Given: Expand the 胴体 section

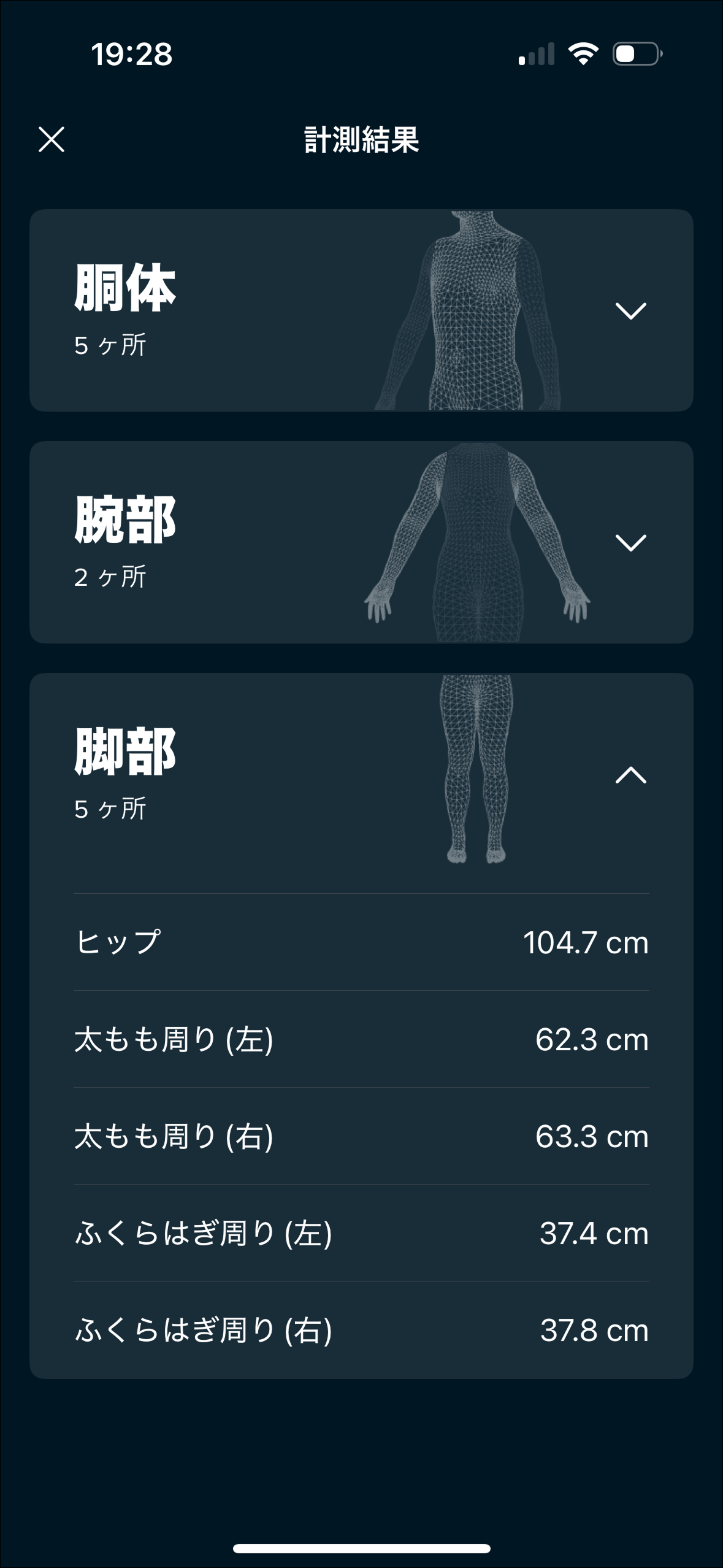Looking at the screenshot, I should tap(630, 311).
